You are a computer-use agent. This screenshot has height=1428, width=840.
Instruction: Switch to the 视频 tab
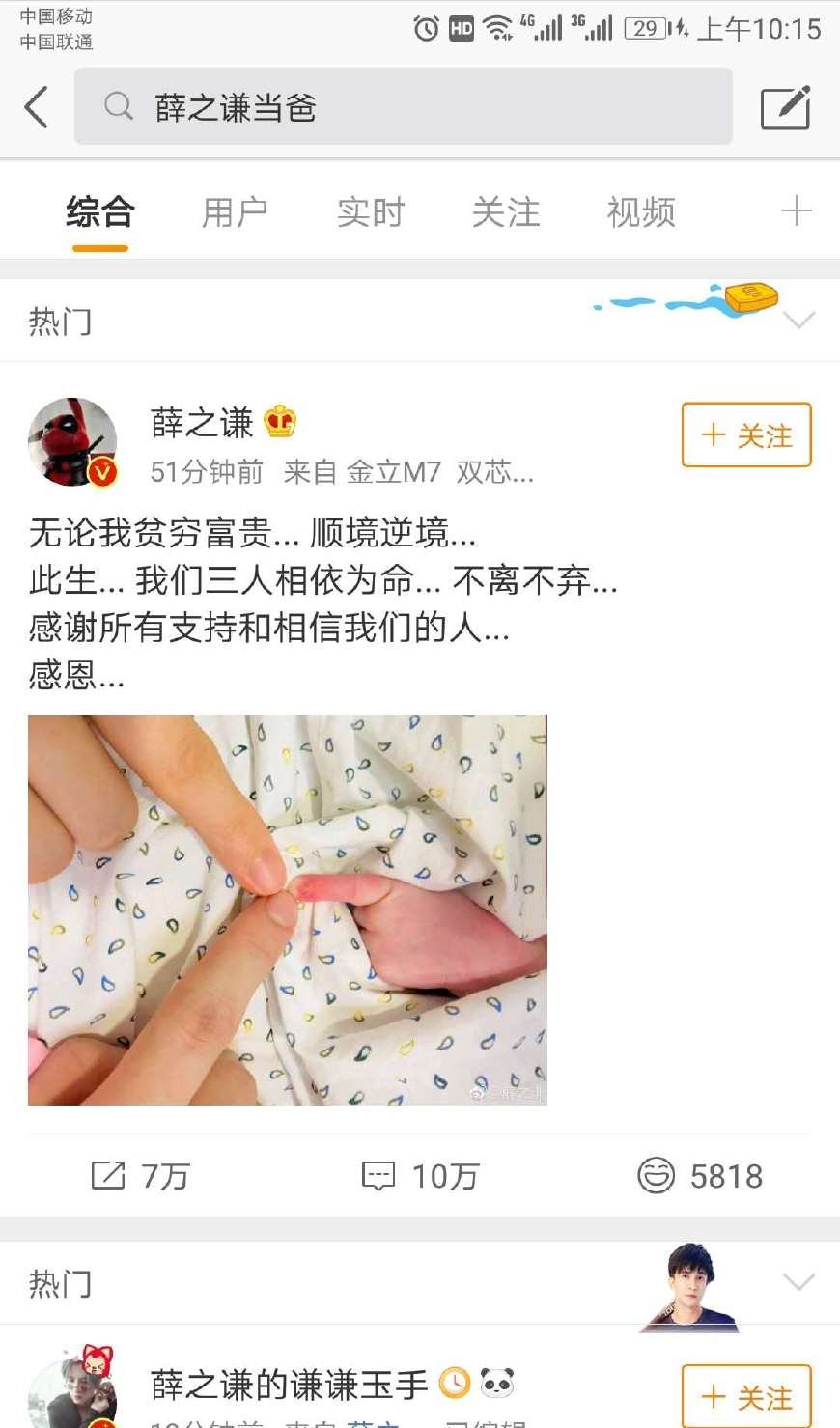point(640,212)
